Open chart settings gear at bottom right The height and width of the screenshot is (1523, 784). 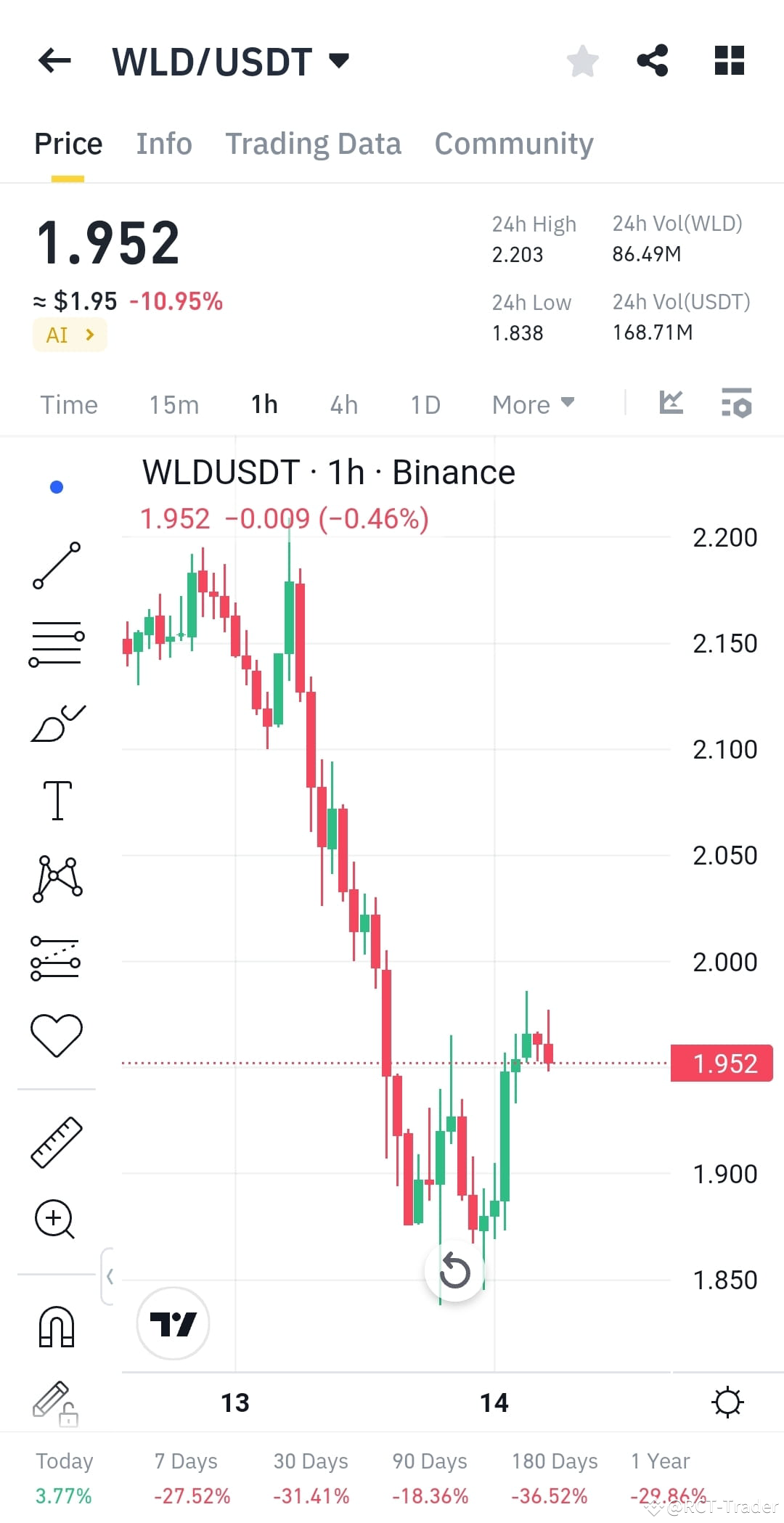coord(729,1402)
